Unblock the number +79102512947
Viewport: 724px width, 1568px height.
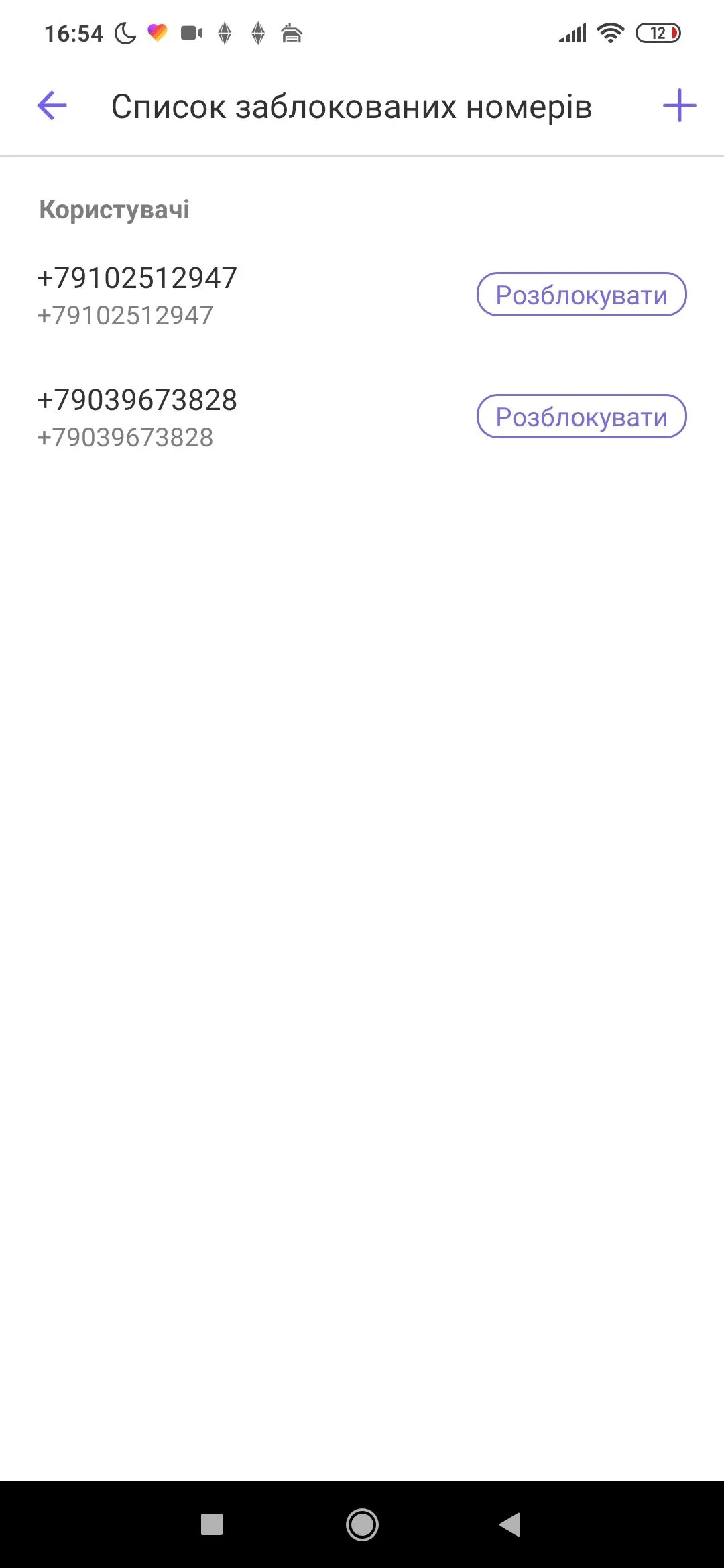click(581, 294)
